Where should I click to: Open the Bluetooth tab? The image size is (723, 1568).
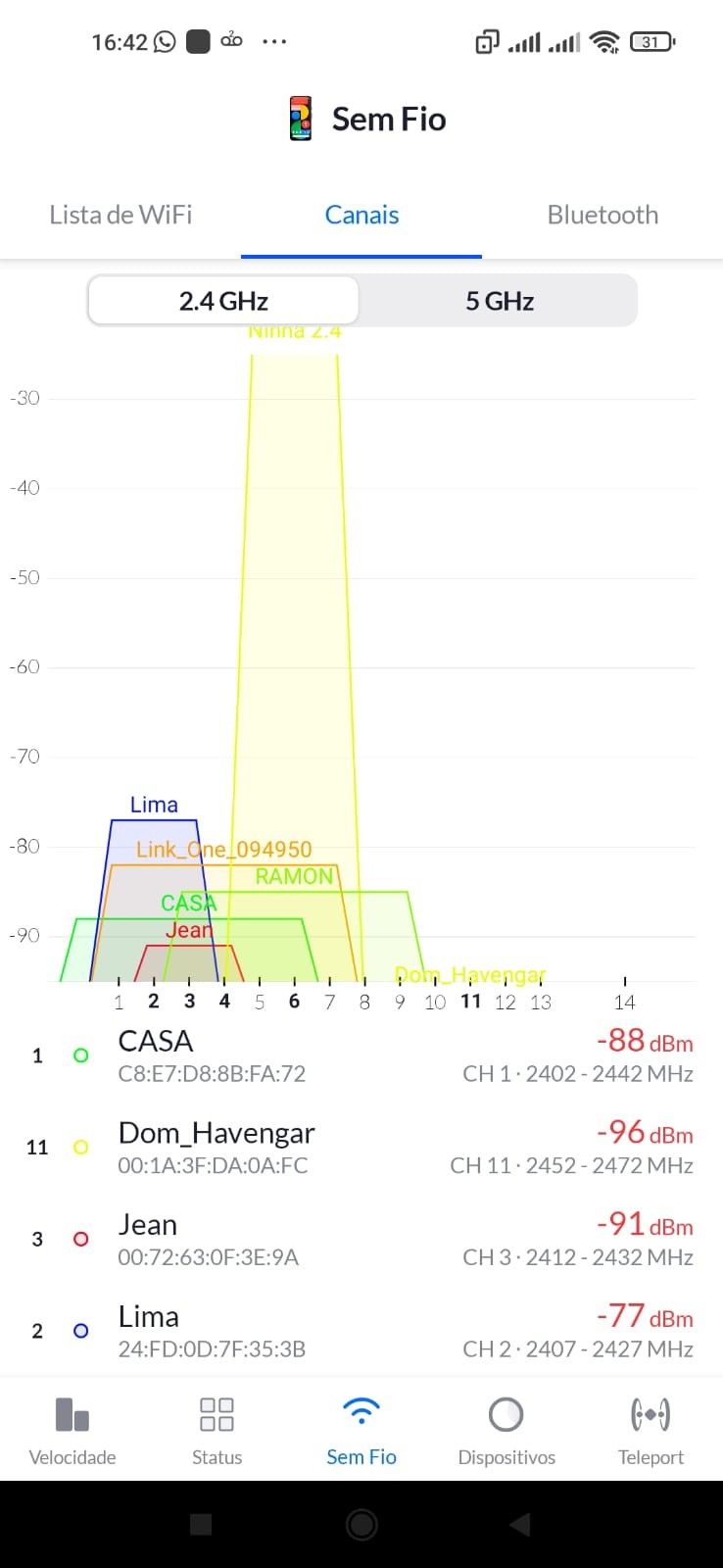(x=602, y=215)
